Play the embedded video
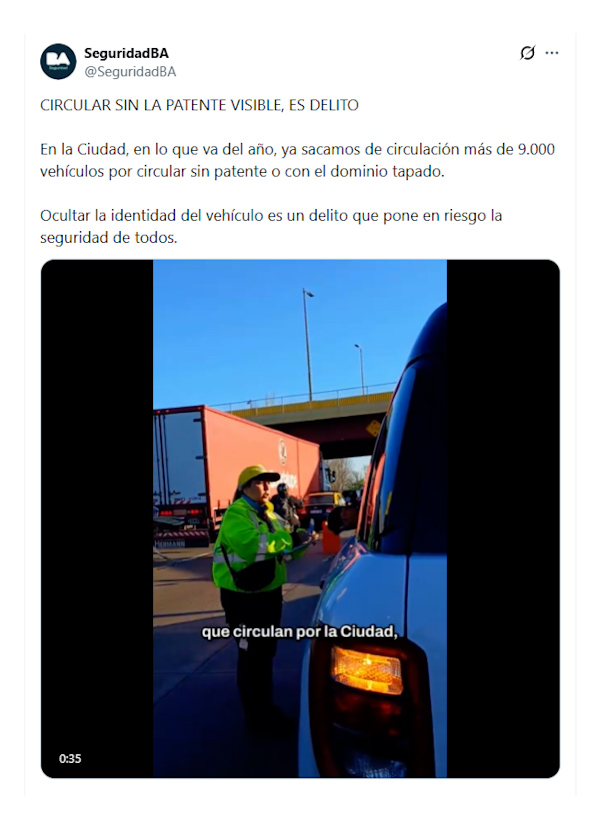 point(300,518)
